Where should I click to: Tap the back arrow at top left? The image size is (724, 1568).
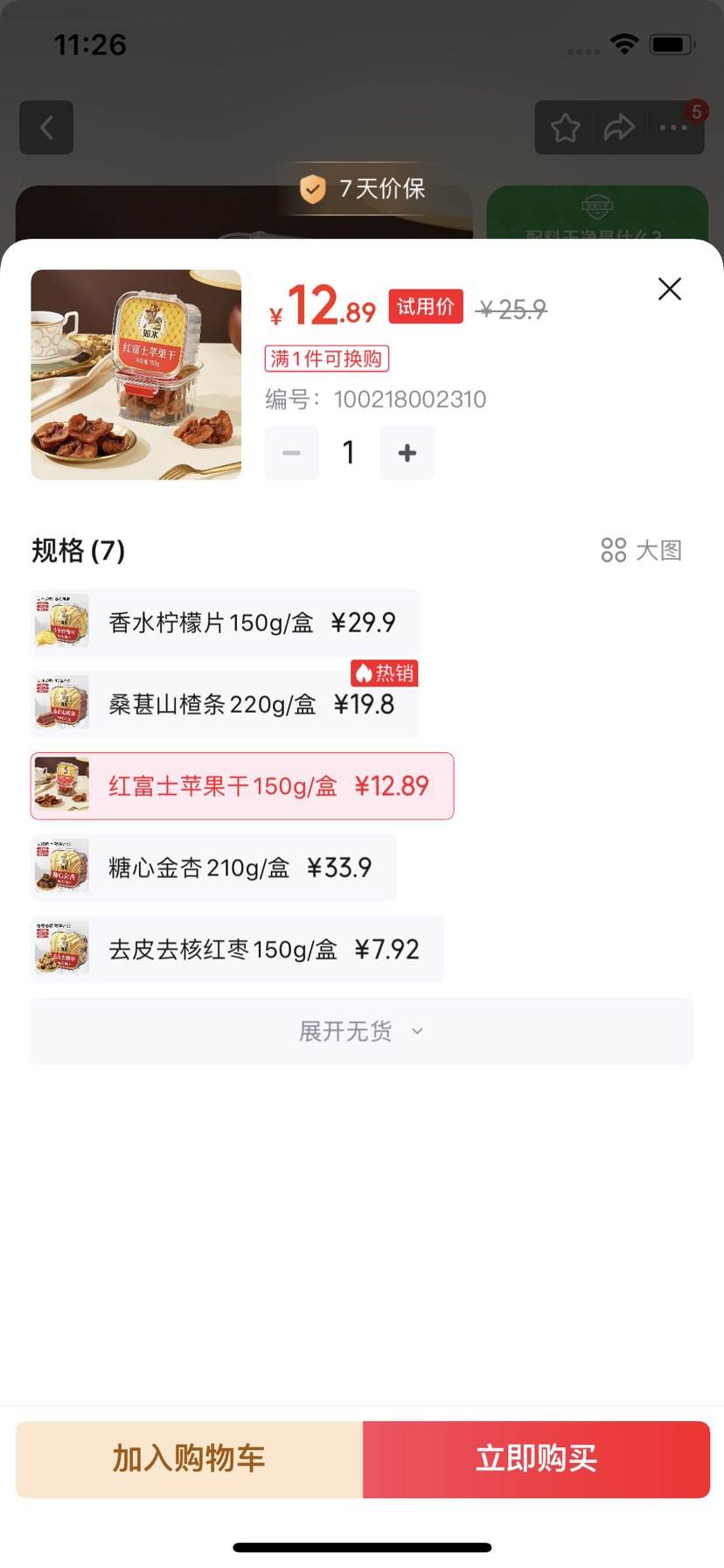pos(46,127)
